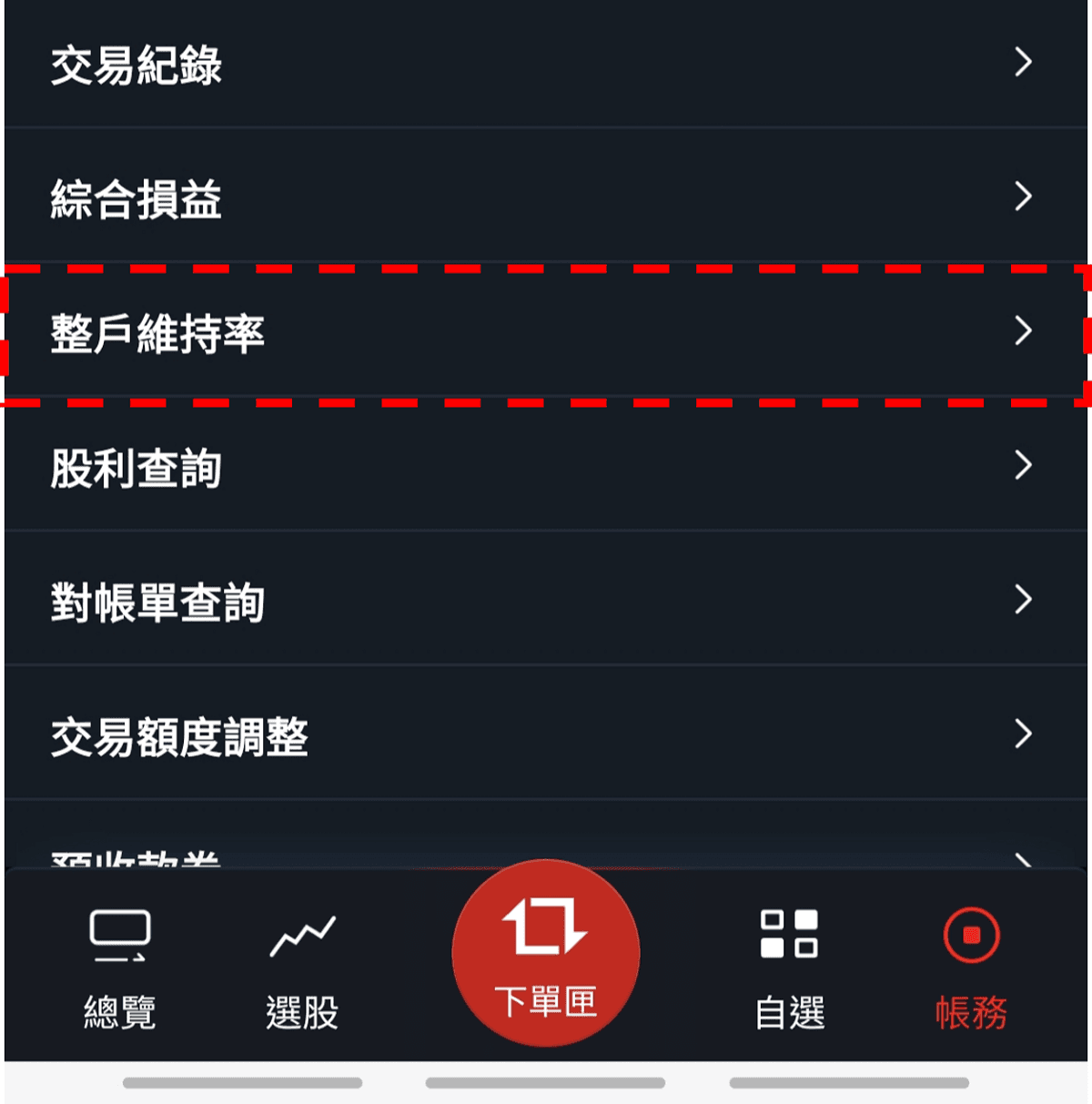1092x1104 pixels.
Task: Go to 交易額度調整
Action: (546, 735)
